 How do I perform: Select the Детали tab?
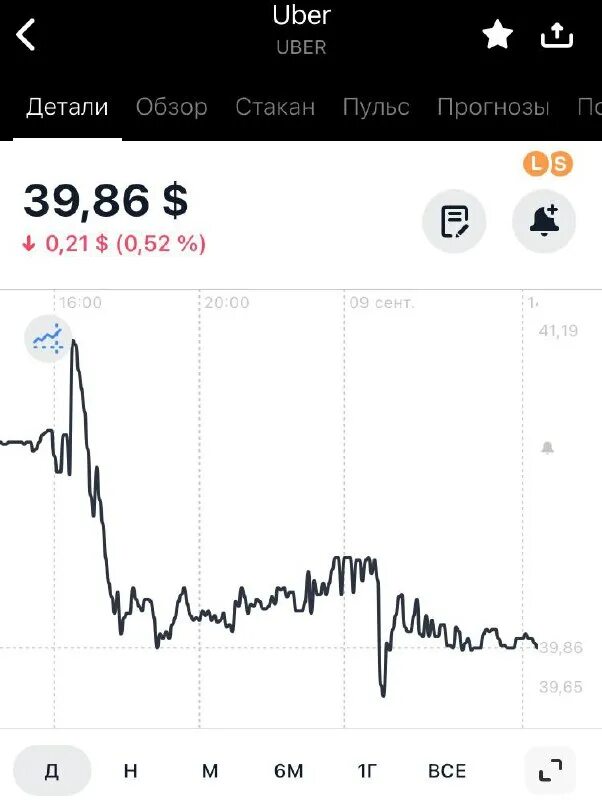pyautogui.click(x=67, y=107)
